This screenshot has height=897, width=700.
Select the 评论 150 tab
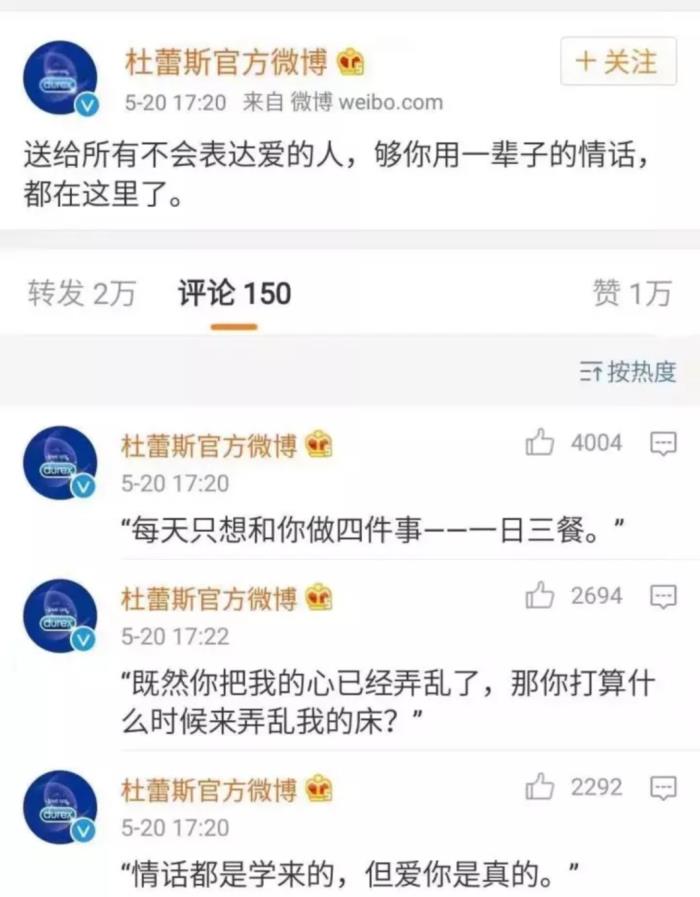click(x=234, y=293)
